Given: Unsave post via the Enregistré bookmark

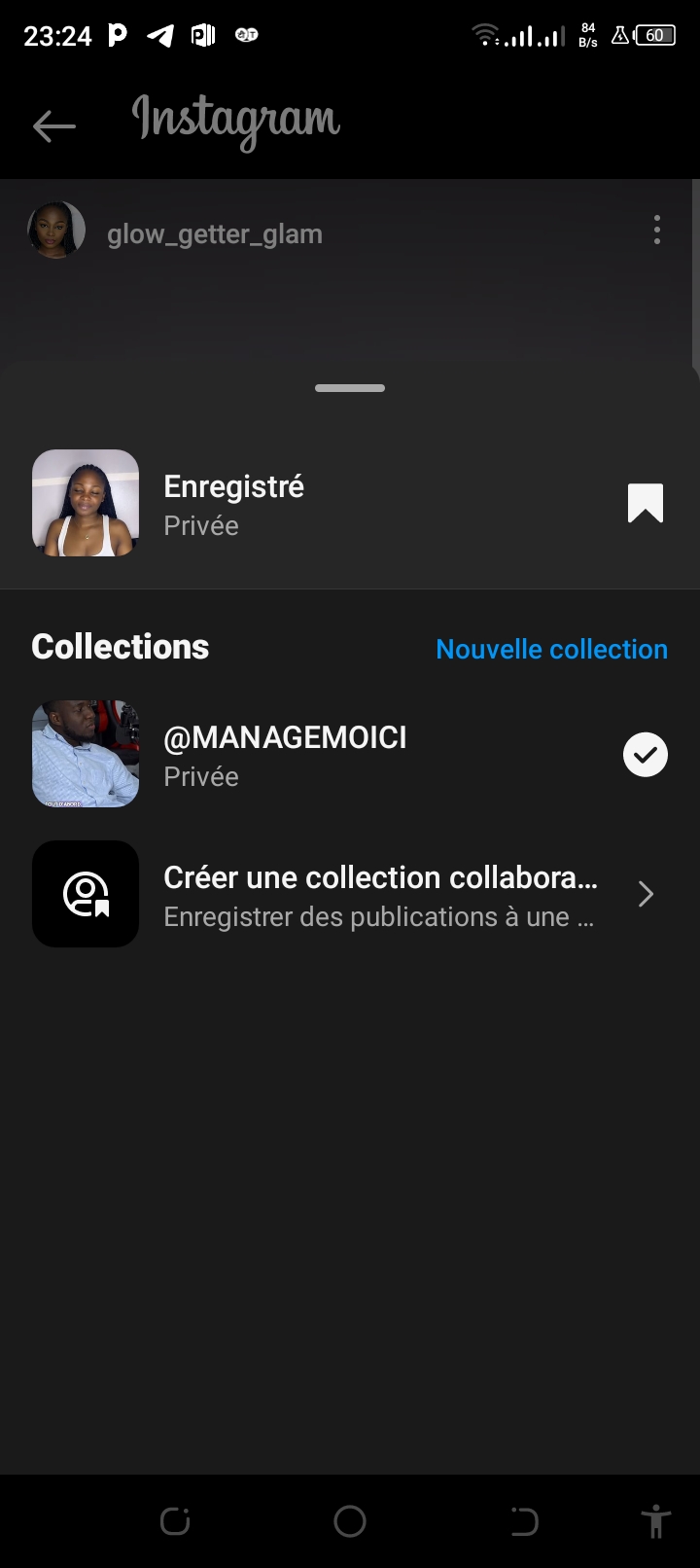Looking at the screenshot, I should pos(645,504).
